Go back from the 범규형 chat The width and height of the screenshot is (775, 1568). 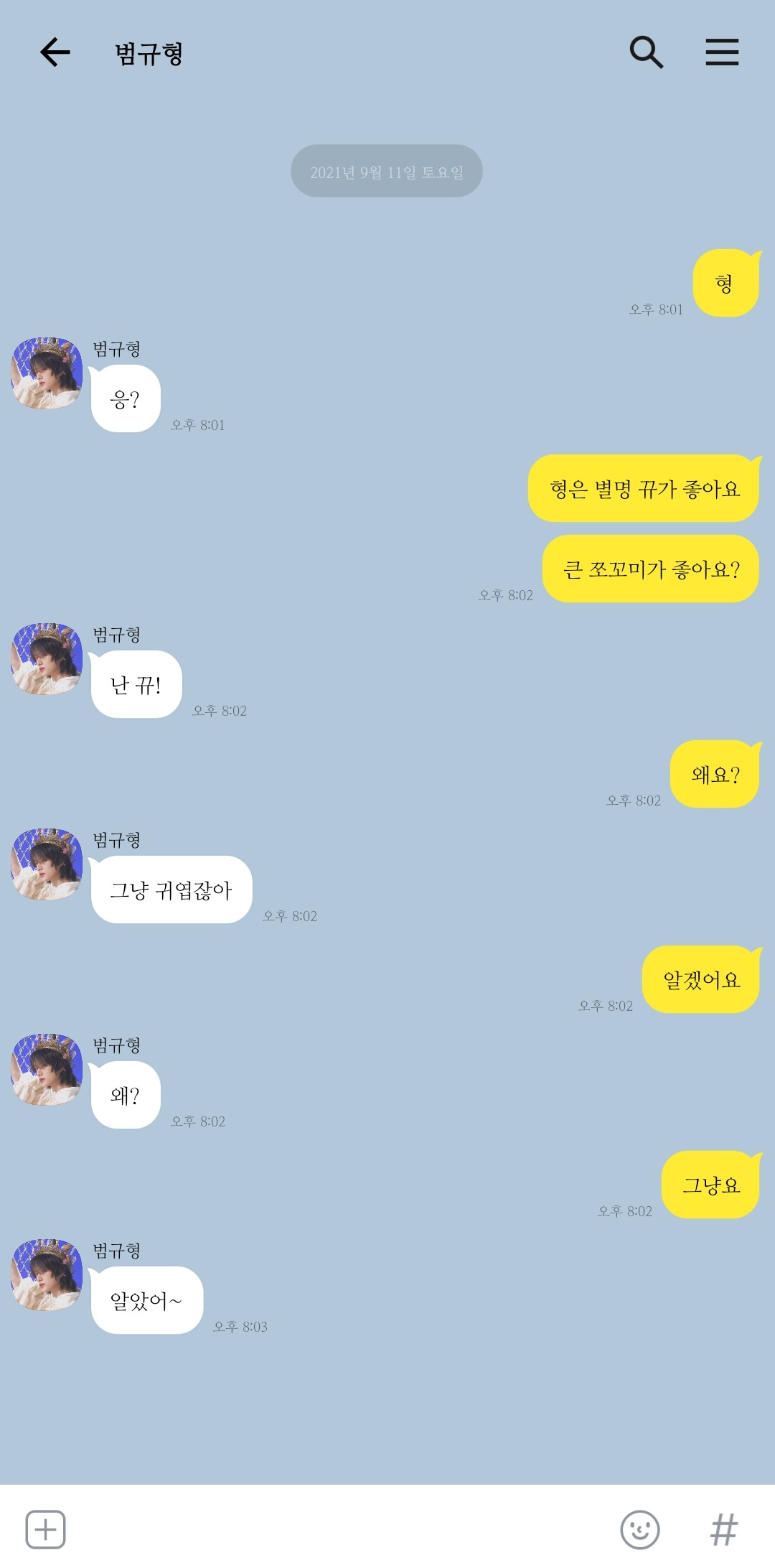(55, 52)
